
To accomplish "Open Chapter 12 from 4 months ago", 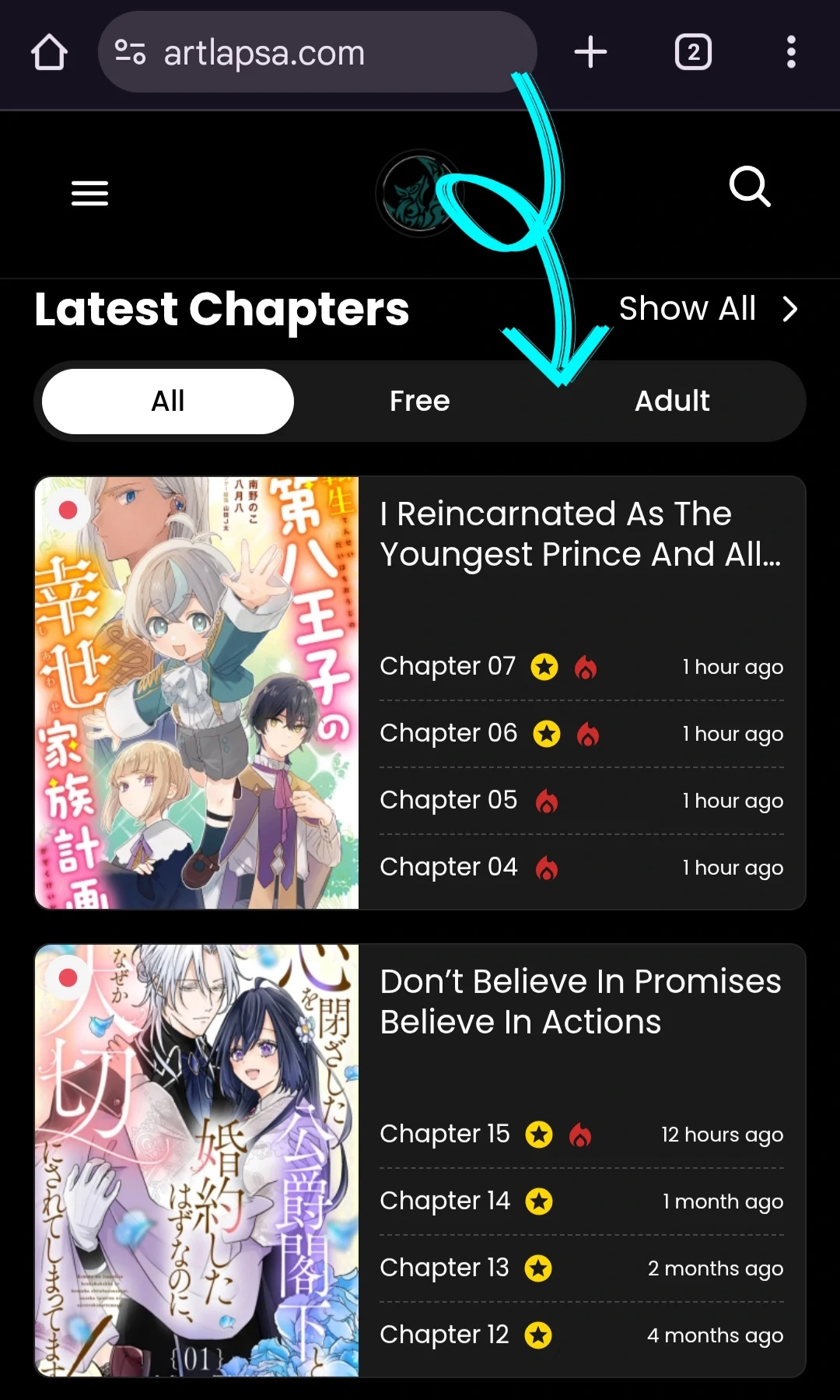I will pos(443,1335).
